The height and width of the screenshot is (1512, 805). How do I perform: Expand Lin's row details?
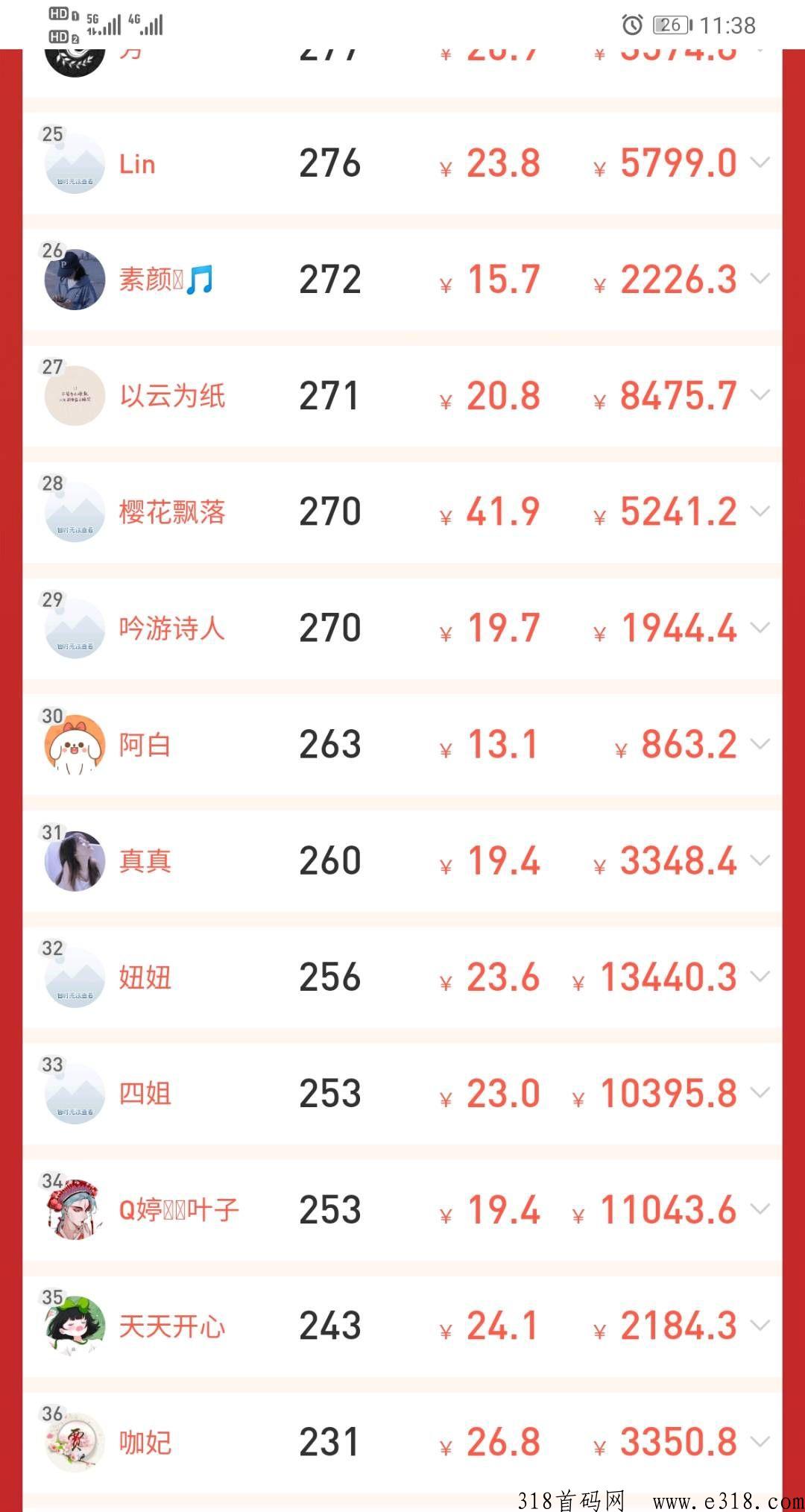click(x=760, y=162)
